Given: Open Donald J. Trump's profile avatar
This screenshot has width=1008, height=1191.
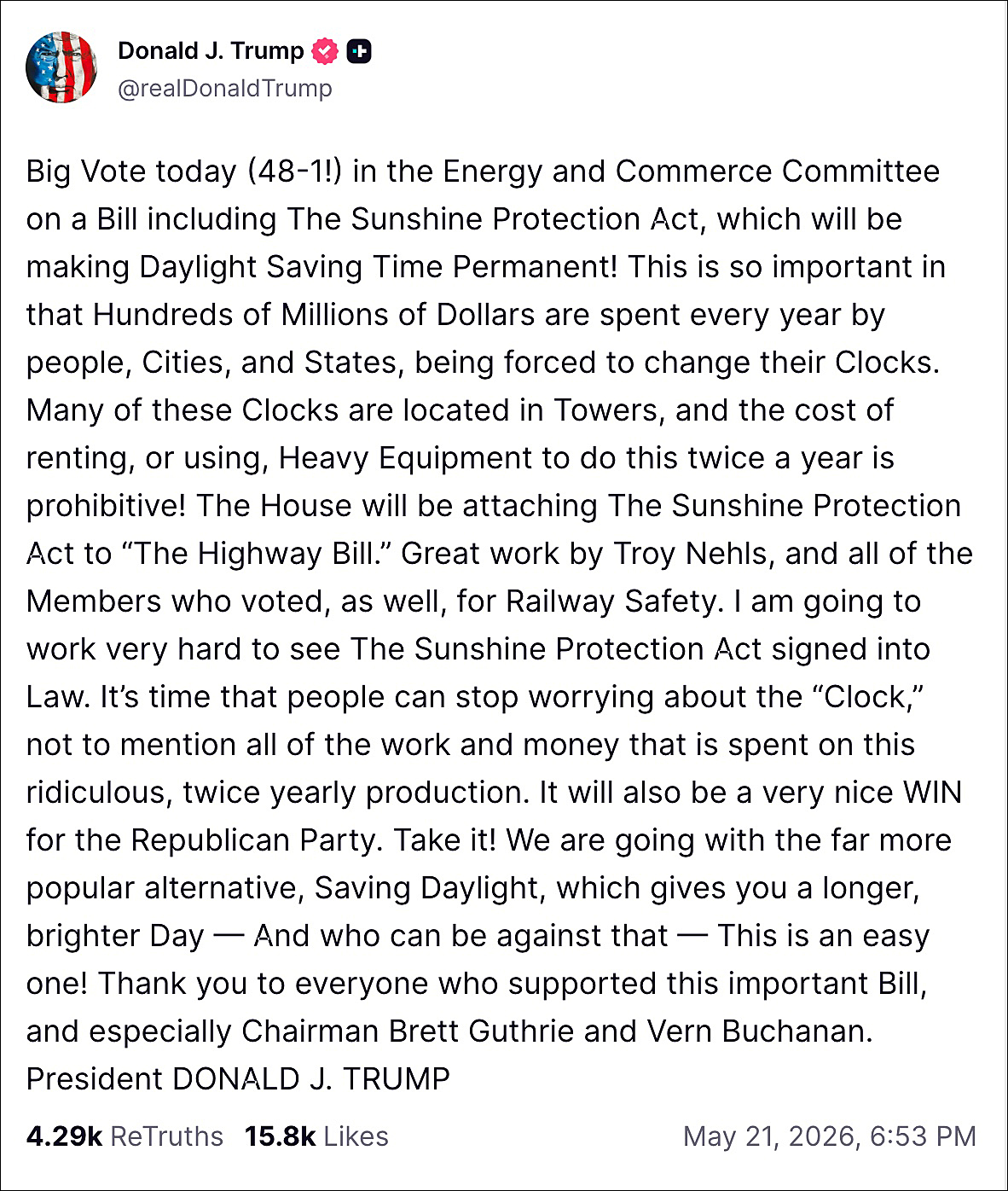Looking at the screenshot, I should click(x=61, y=67).
